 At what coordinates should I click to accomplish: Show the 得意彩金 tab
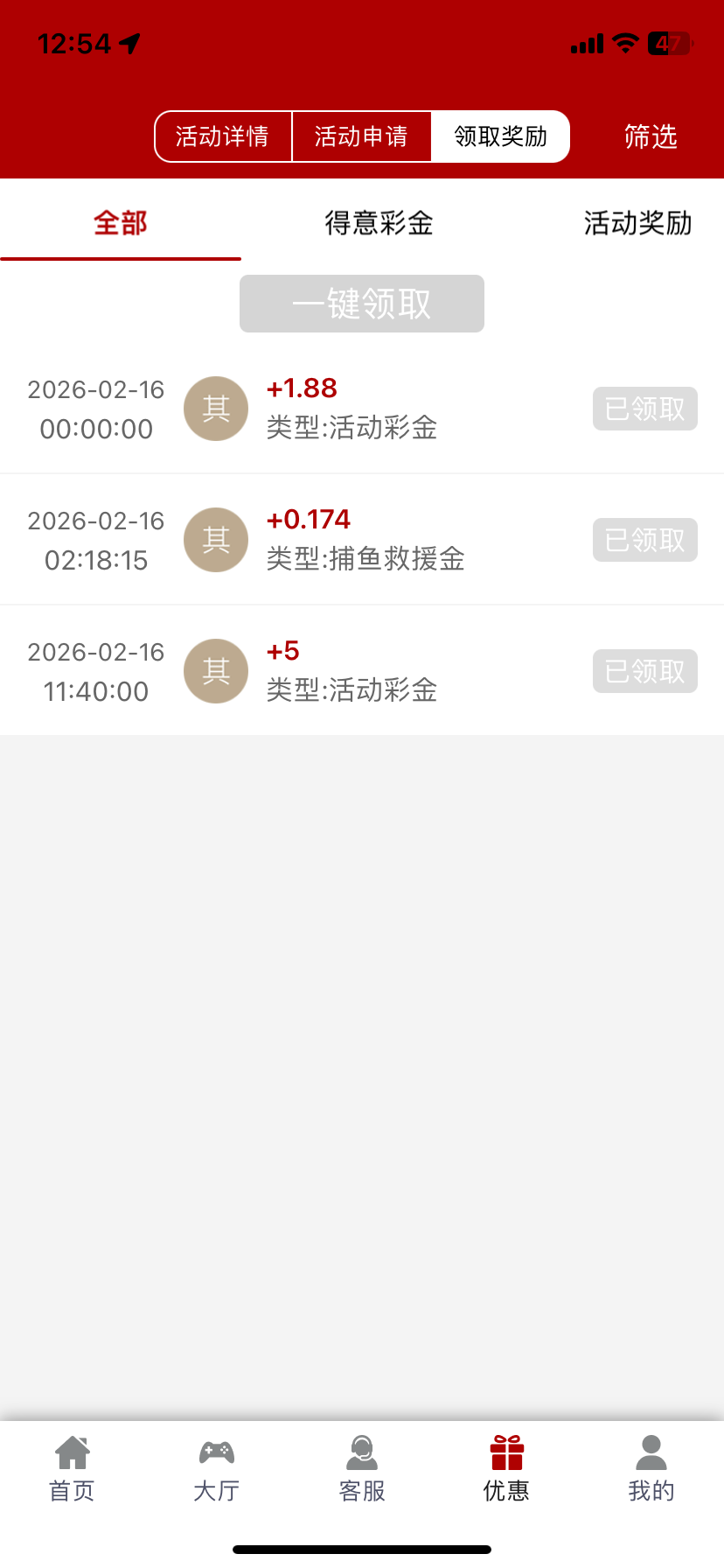[379, 223]
